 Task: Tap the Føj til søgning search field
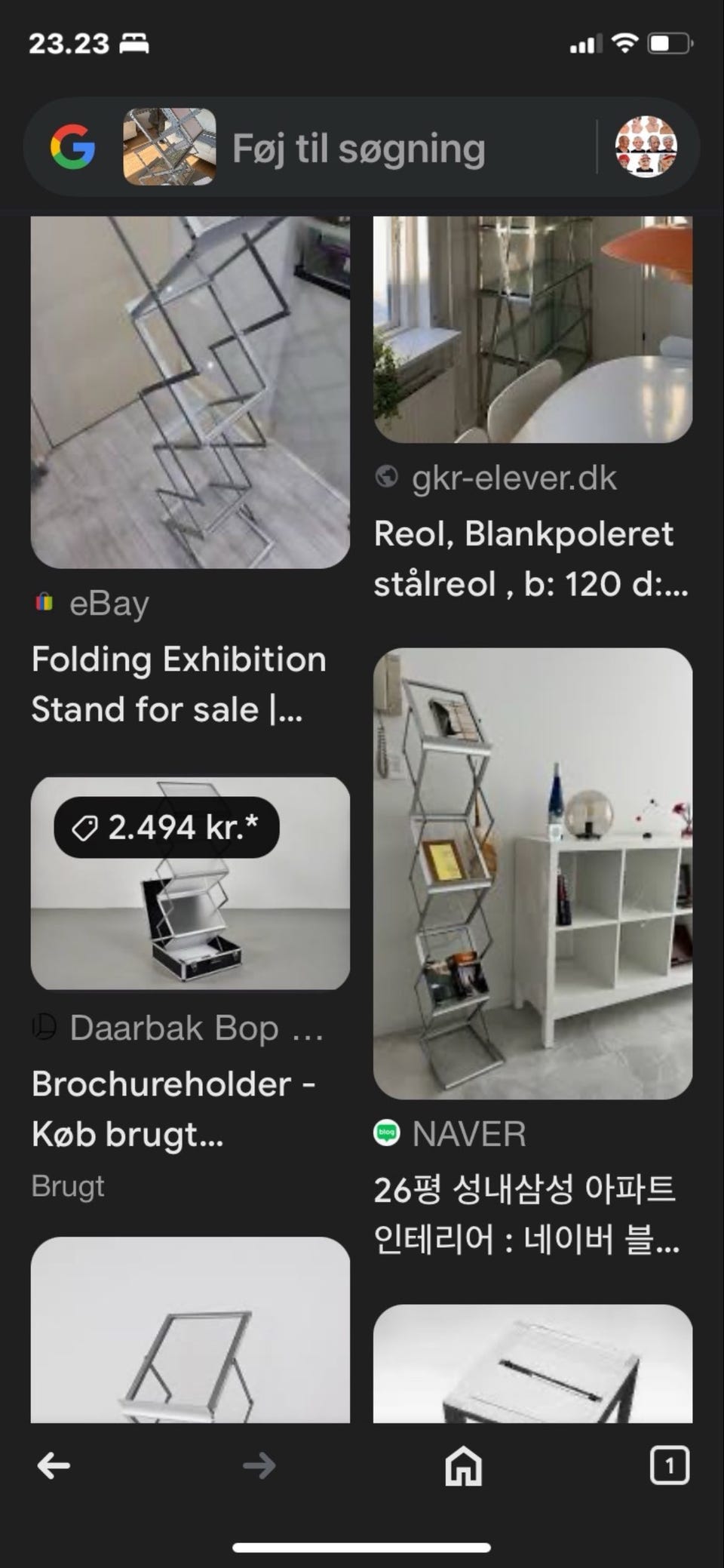(x=360, y=148)
